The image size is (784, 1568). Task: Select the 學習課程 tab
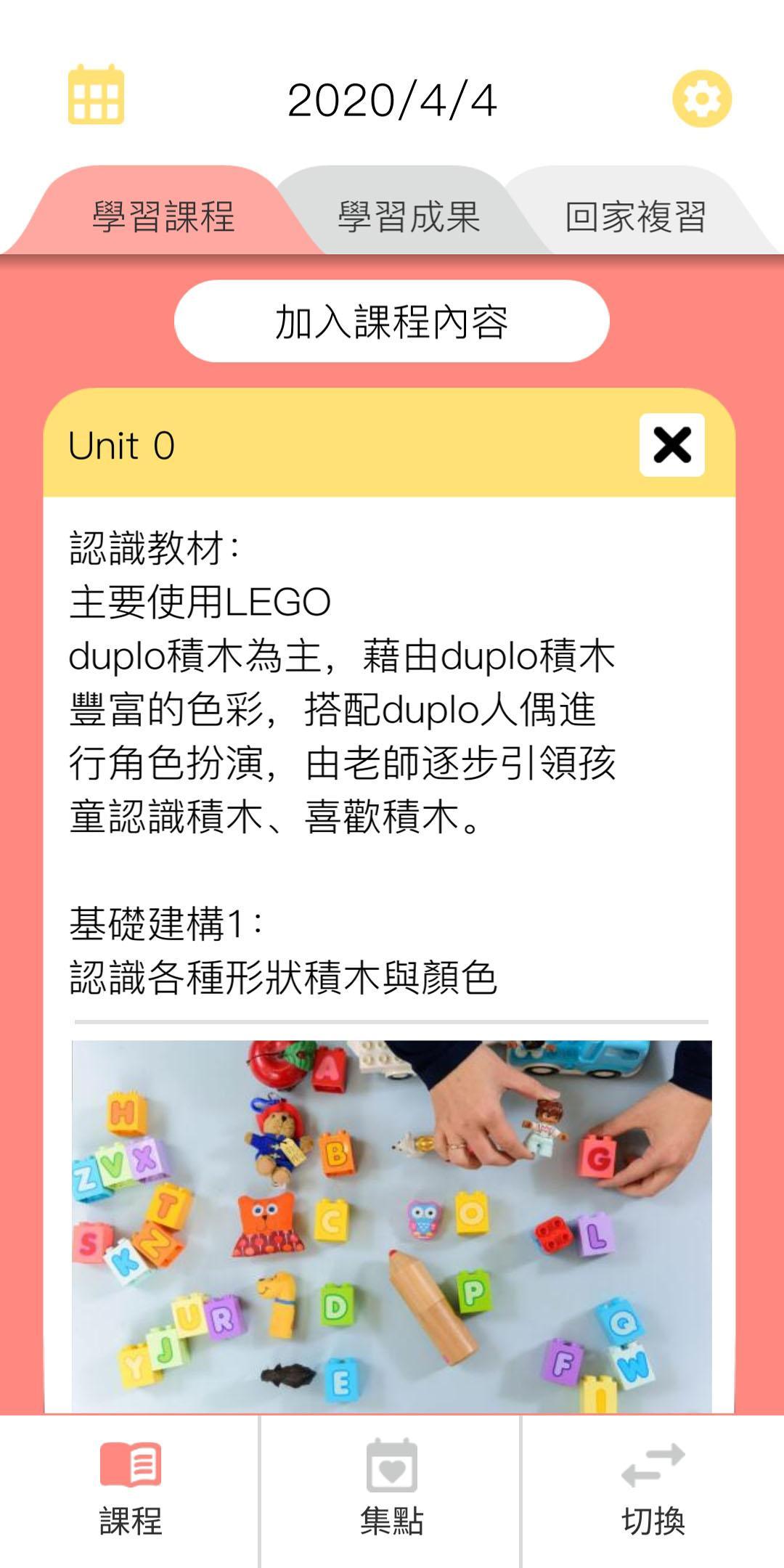pos(163,216)
